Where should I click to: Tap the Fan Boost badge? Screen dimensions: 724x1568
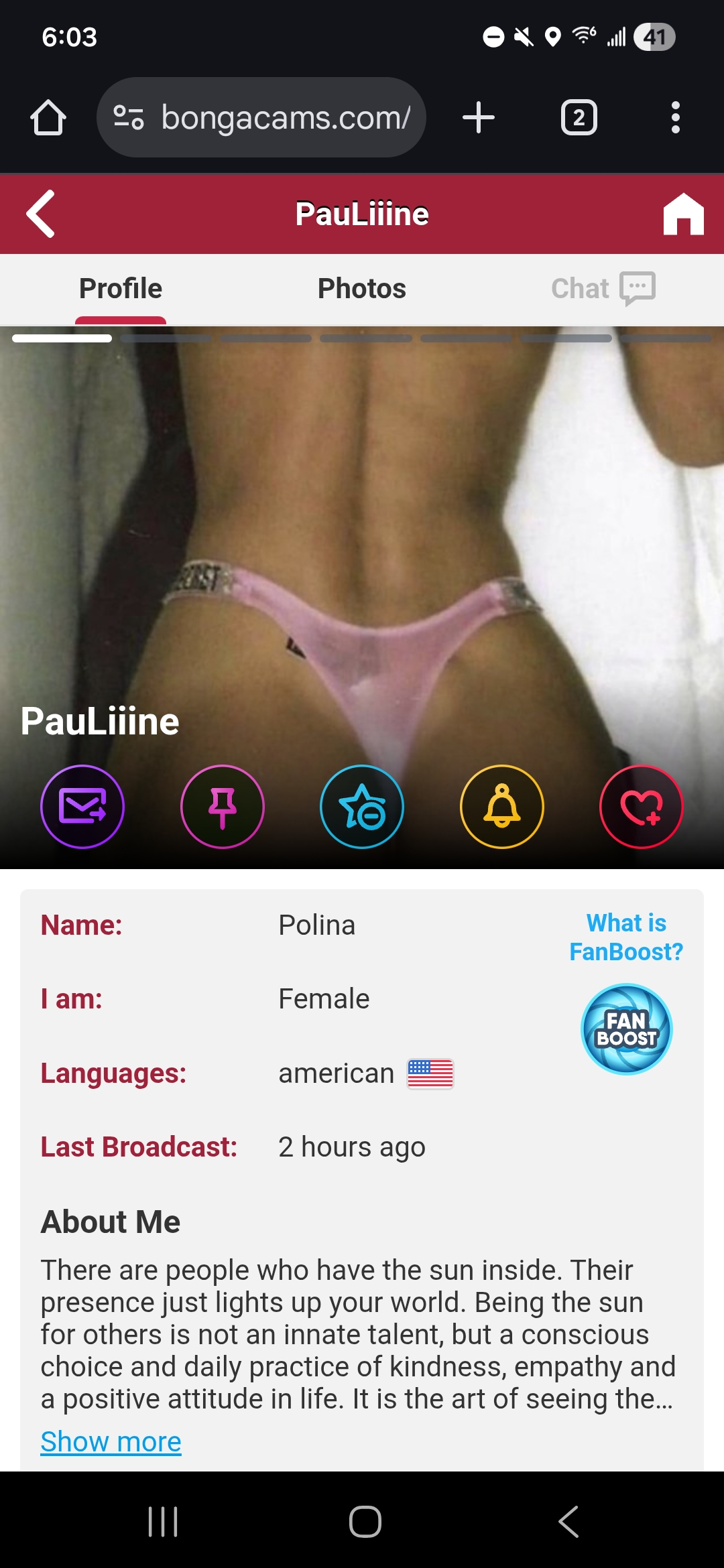[626, 1029]
